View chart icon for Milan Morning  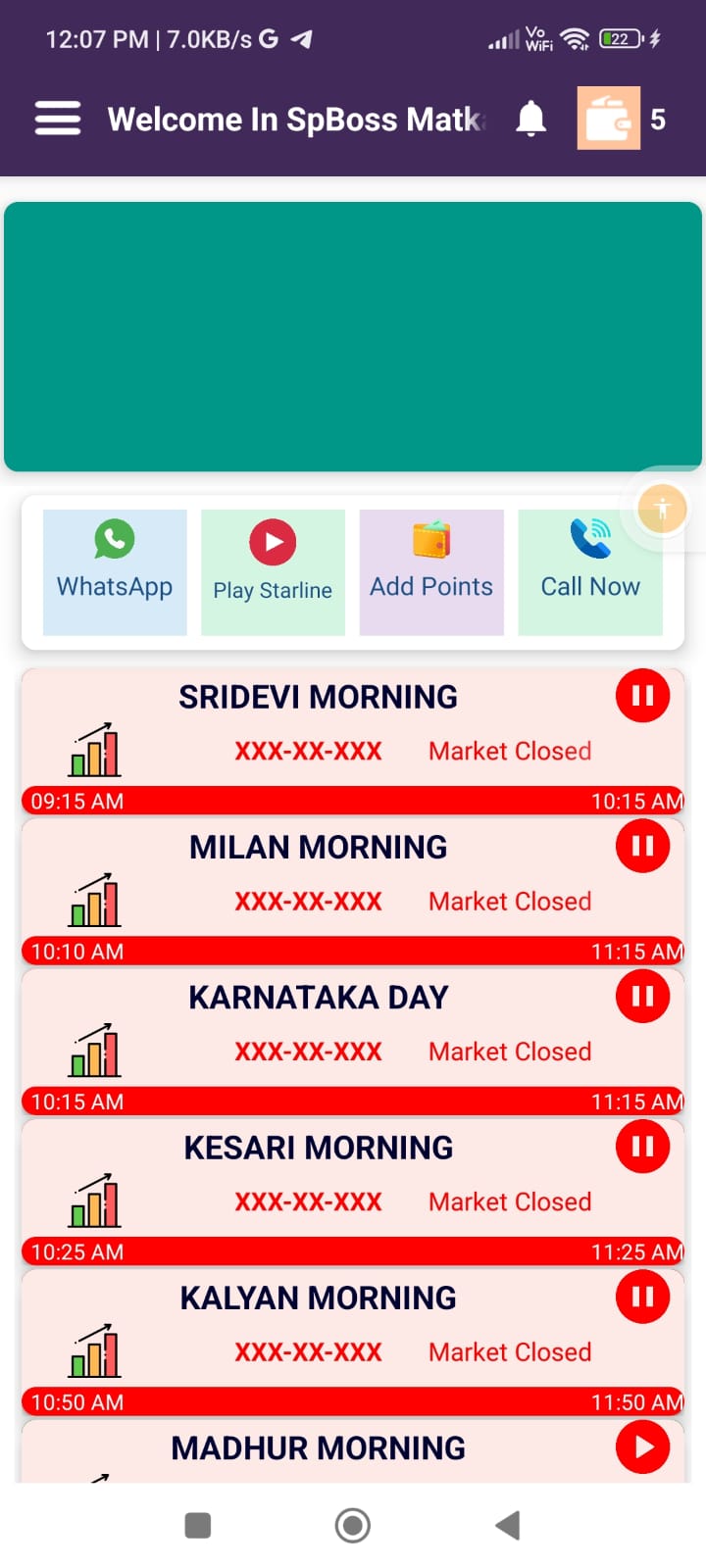point(95,901)
